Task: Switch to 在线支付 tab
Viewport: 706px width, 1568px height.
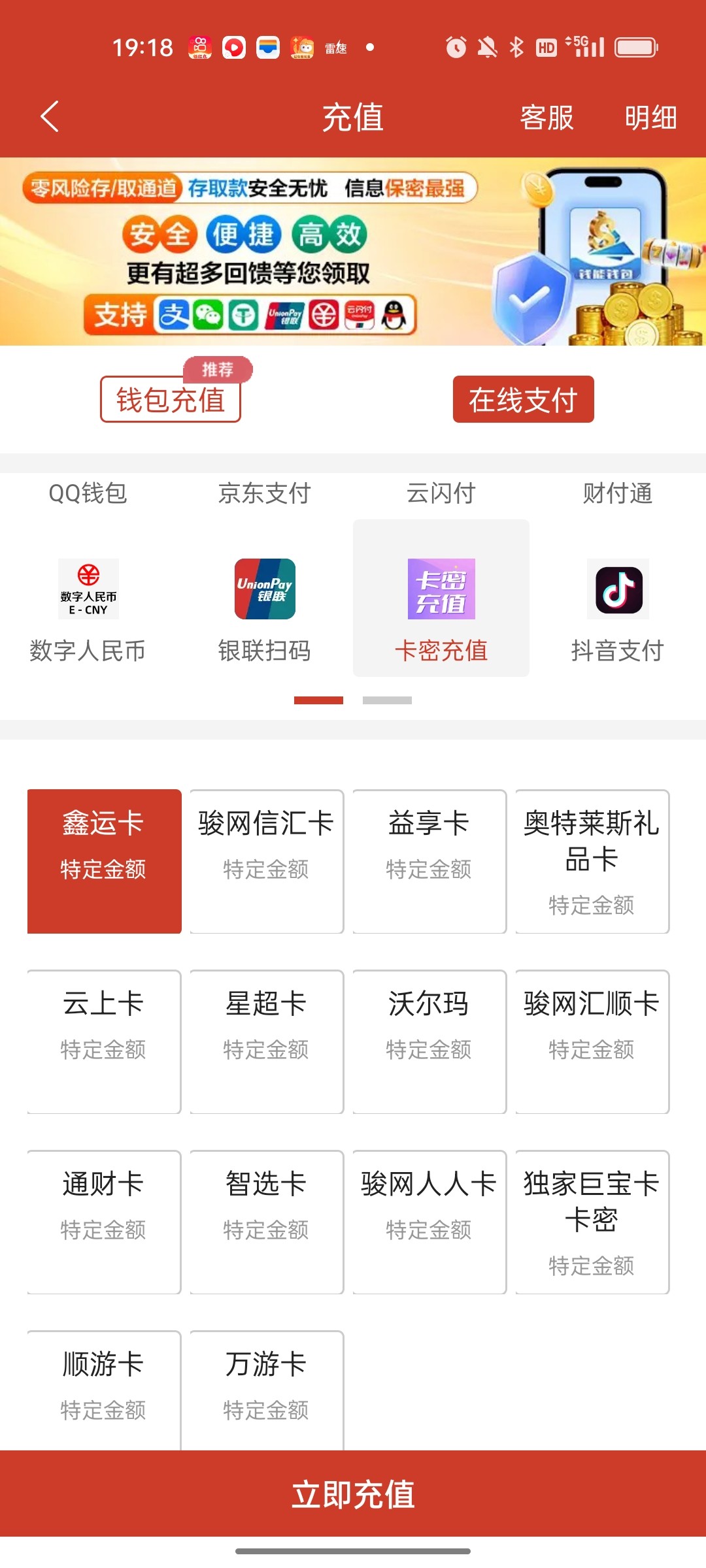Action: click(523, 399)
